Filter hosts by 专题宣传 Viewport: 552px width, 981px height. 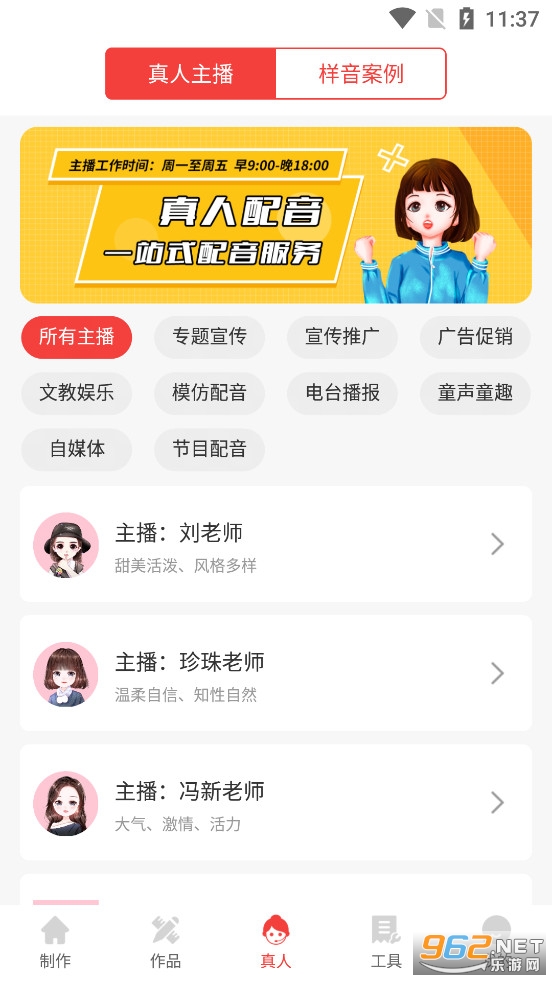[209, 337]
